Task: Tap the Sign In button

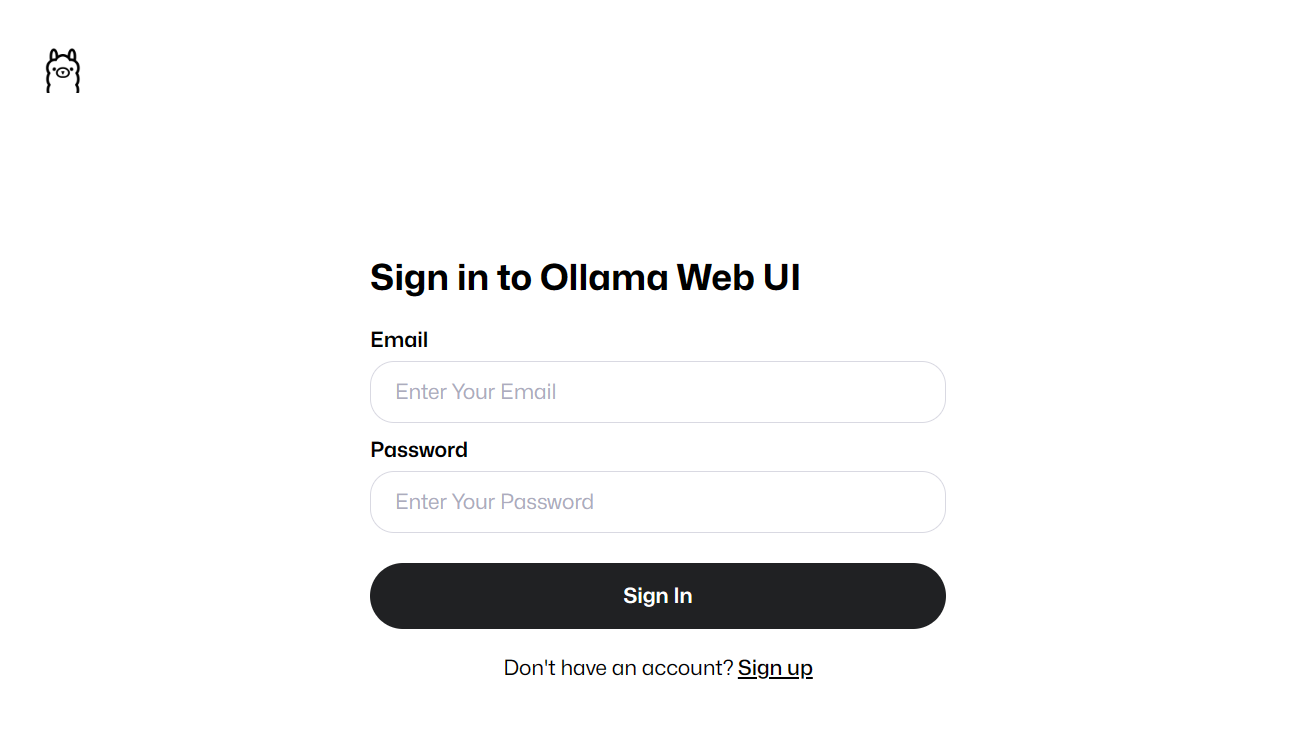Action: point(657,596)
